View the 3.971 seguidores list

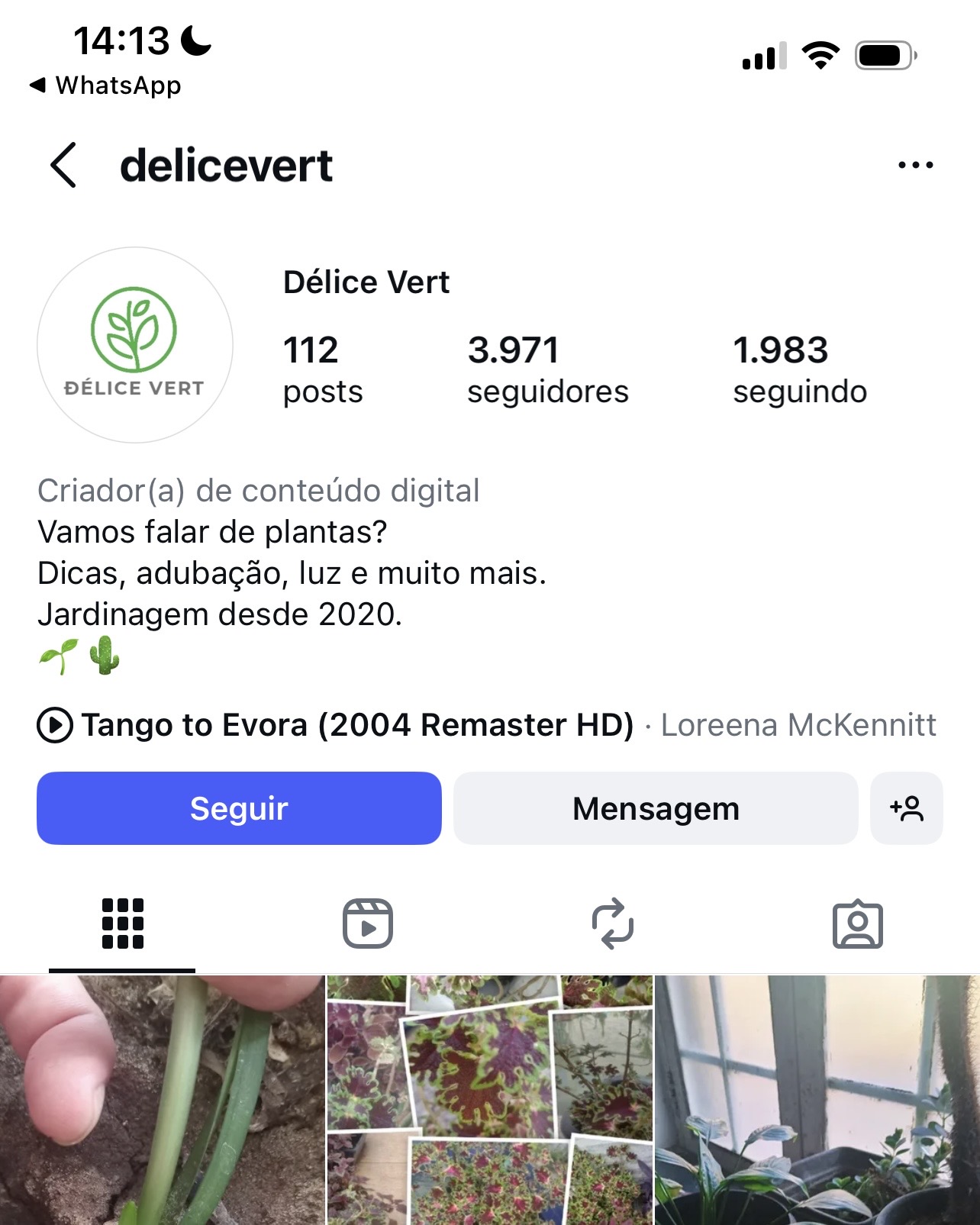tap(547, 369)
